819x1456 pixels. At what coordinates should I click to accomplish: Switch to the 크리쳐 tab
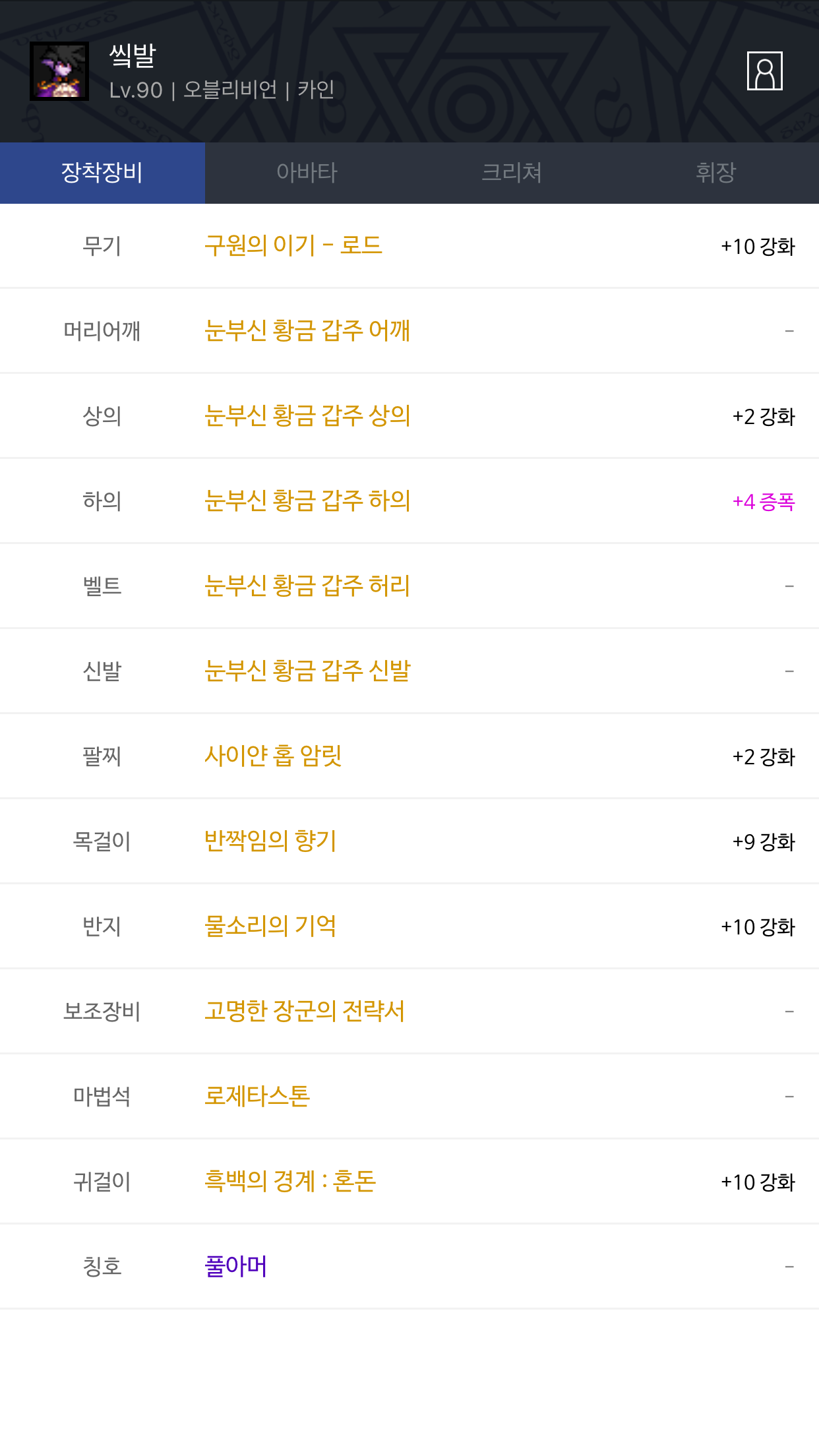pos(512,173)
